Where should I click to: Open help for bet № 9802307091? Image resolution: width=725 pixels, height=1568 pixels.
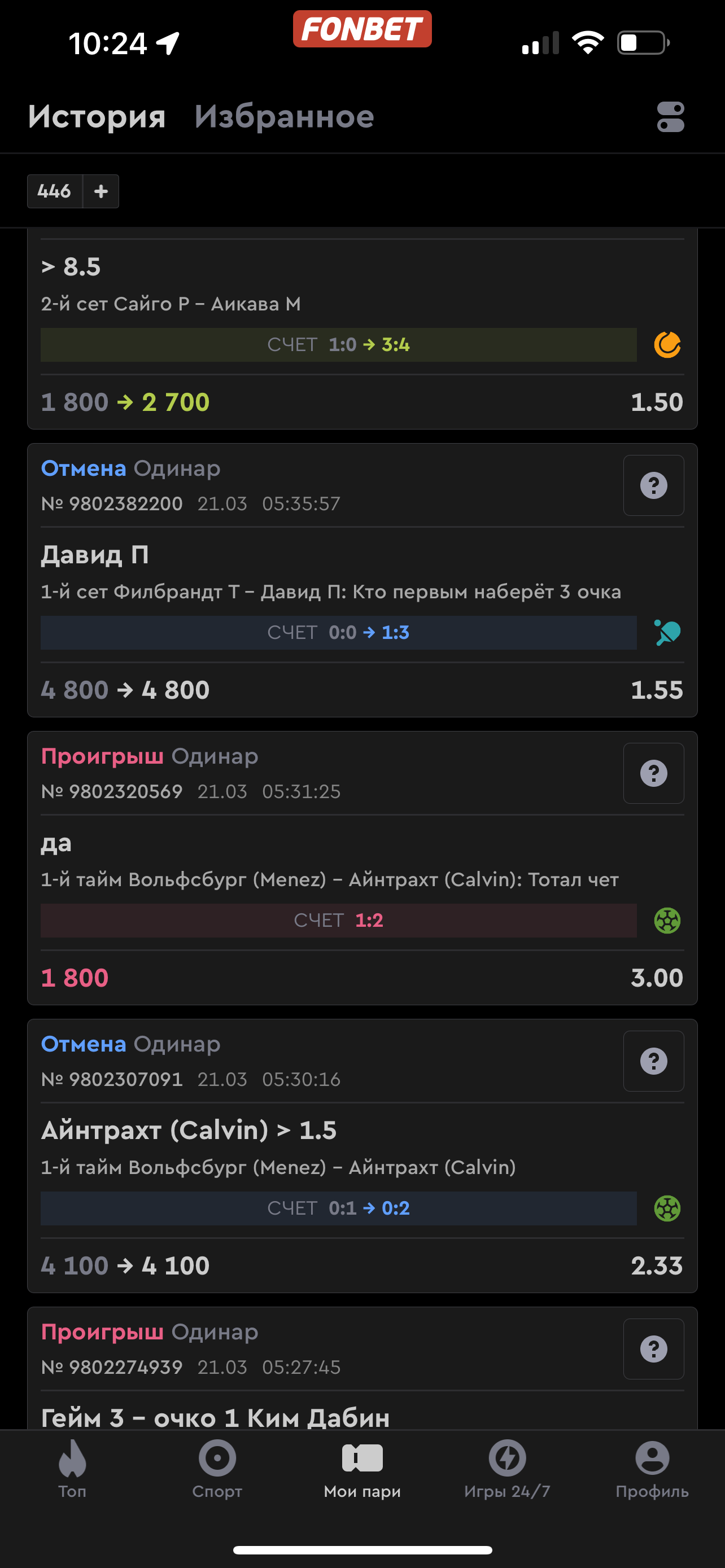[x=653, y=1062]
